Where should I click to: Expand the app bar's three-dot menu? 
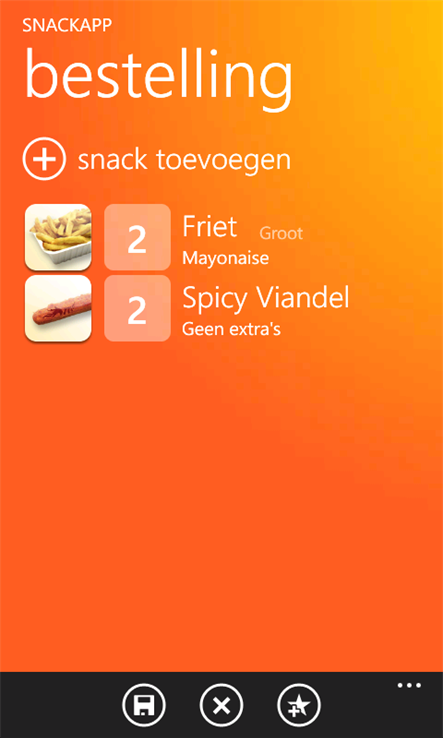pos(409,685)
